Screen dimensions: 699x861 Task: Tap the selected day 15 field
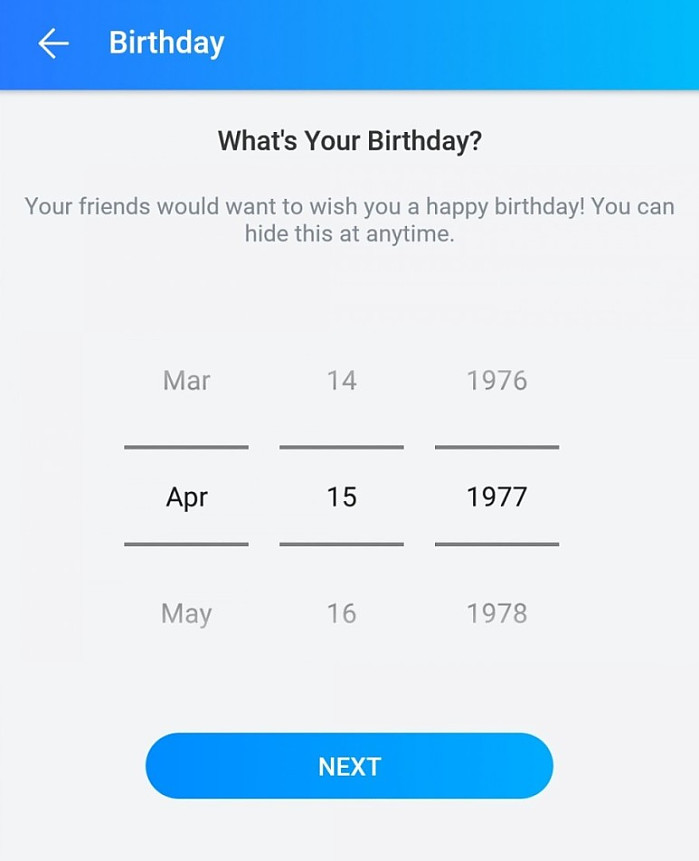pyautogui.click(x=341, y=497)
